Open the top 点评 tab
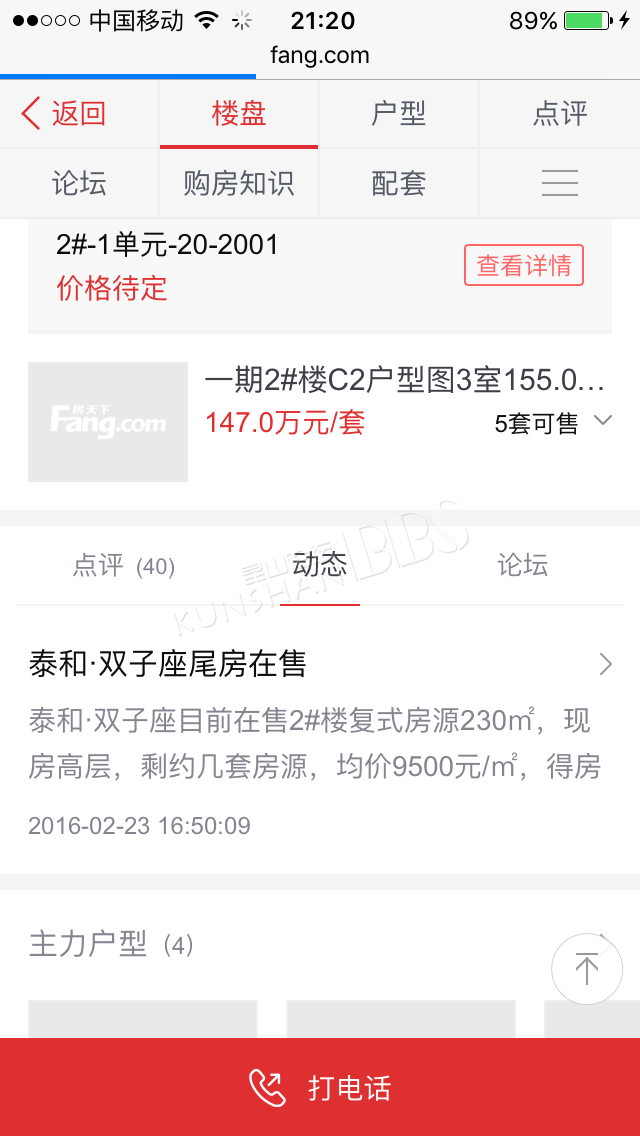 coord(560,114)
